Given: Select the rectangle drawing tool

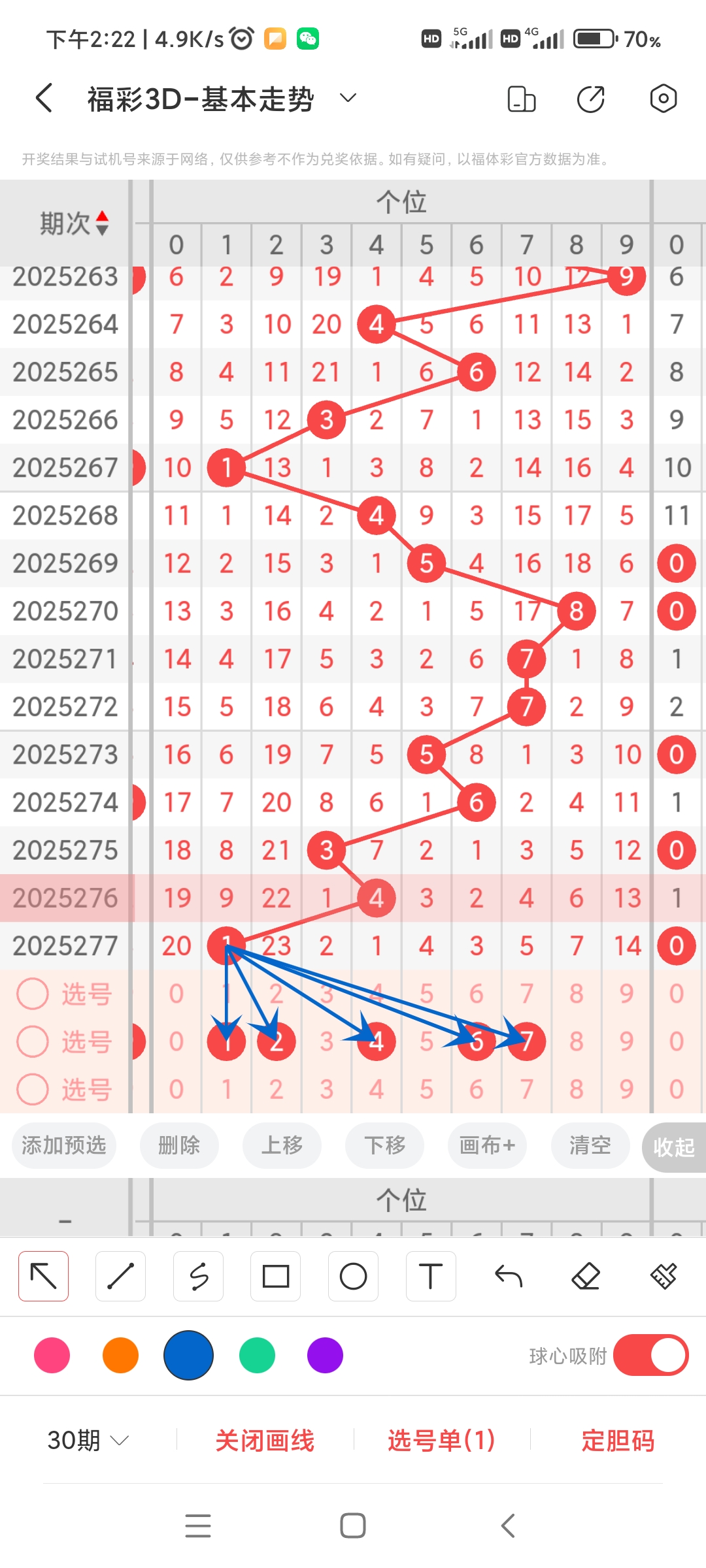Looking at the screenshot, I should coord(276,1276).
